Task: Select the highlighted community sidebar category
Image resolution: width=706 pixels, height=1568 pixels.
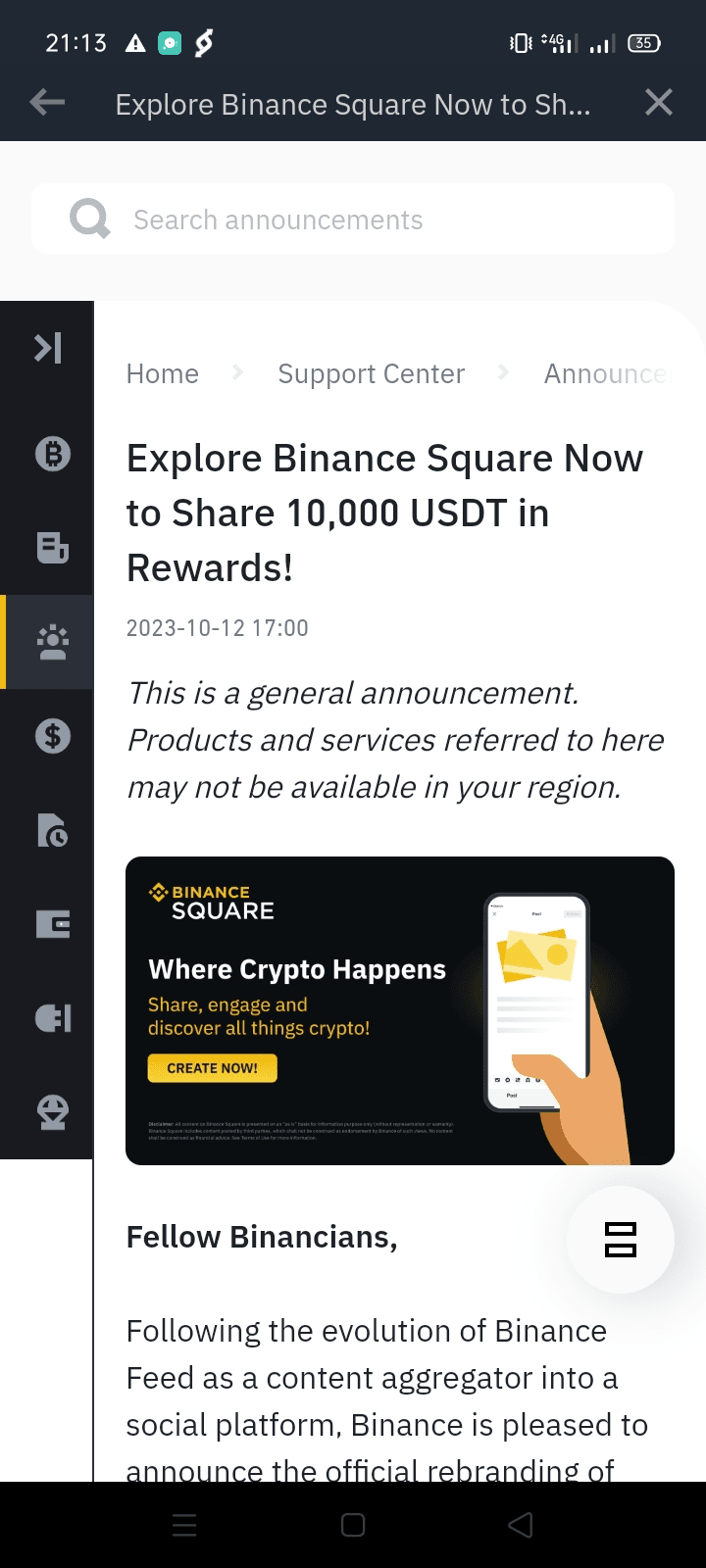Action: (x=53, y=642)
